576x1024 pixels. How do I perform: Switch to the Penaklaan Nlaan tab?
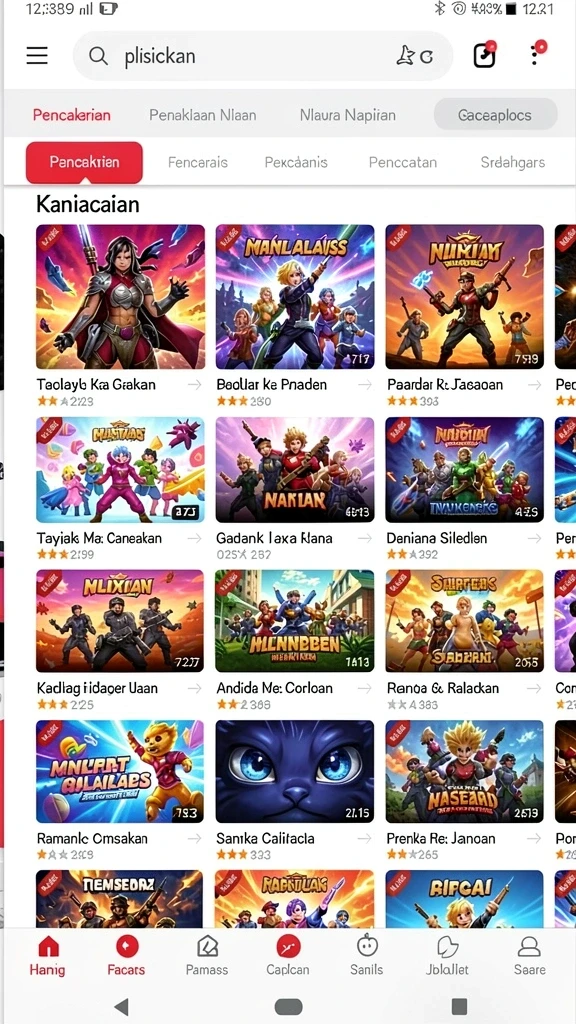(202, 116)
